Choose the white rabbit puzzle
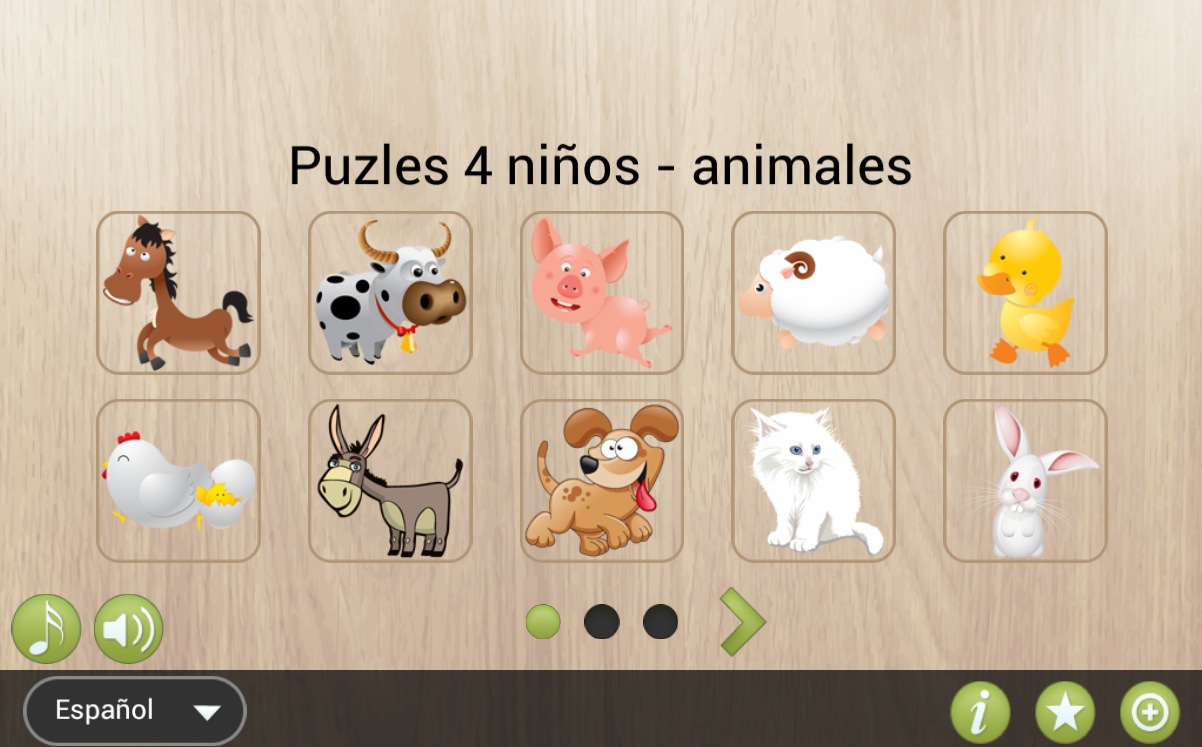This screenshot has height=747, width=1202. [x=1025, y=480]
